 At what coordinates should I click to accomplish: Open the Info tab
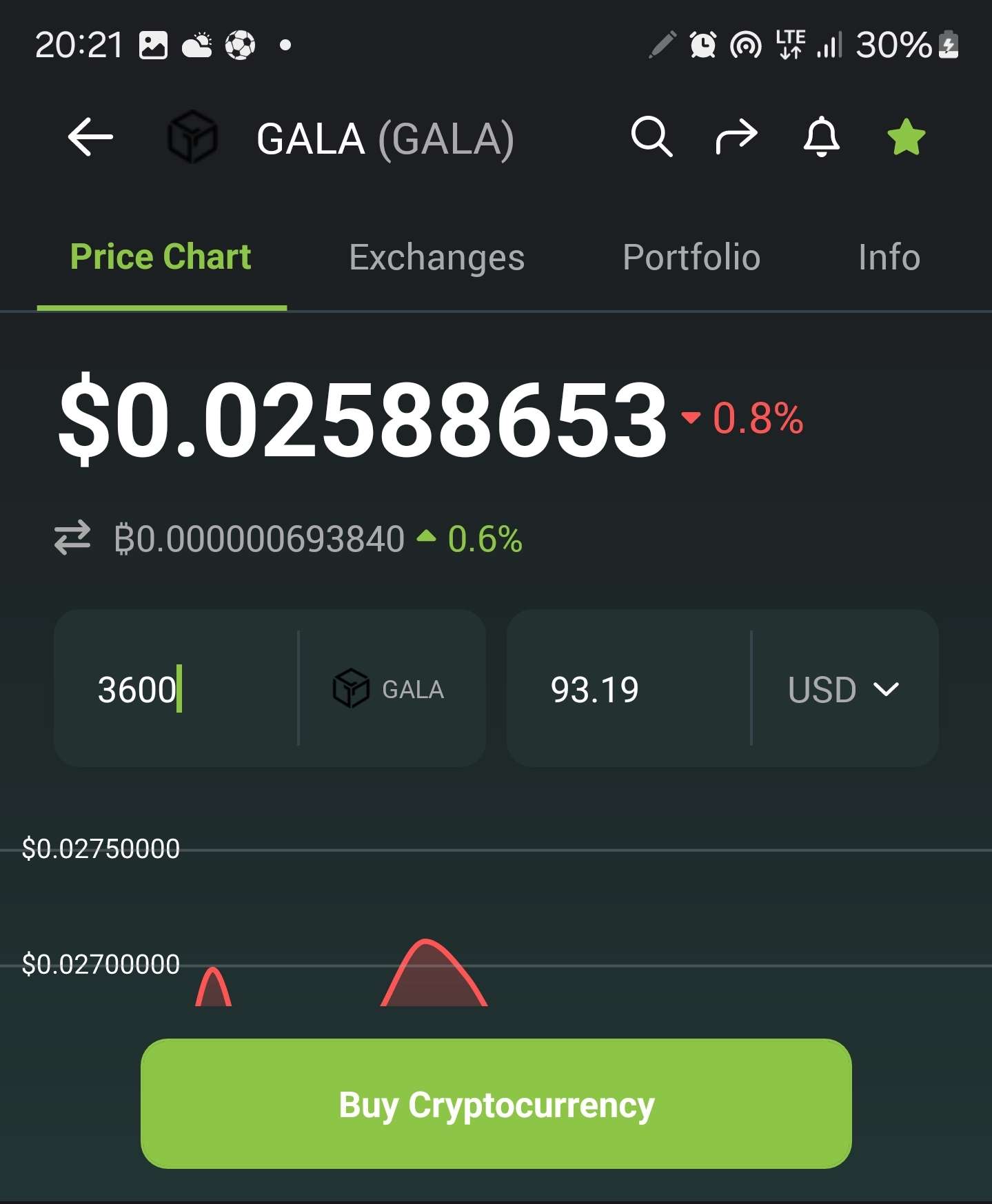click(889, 258)
